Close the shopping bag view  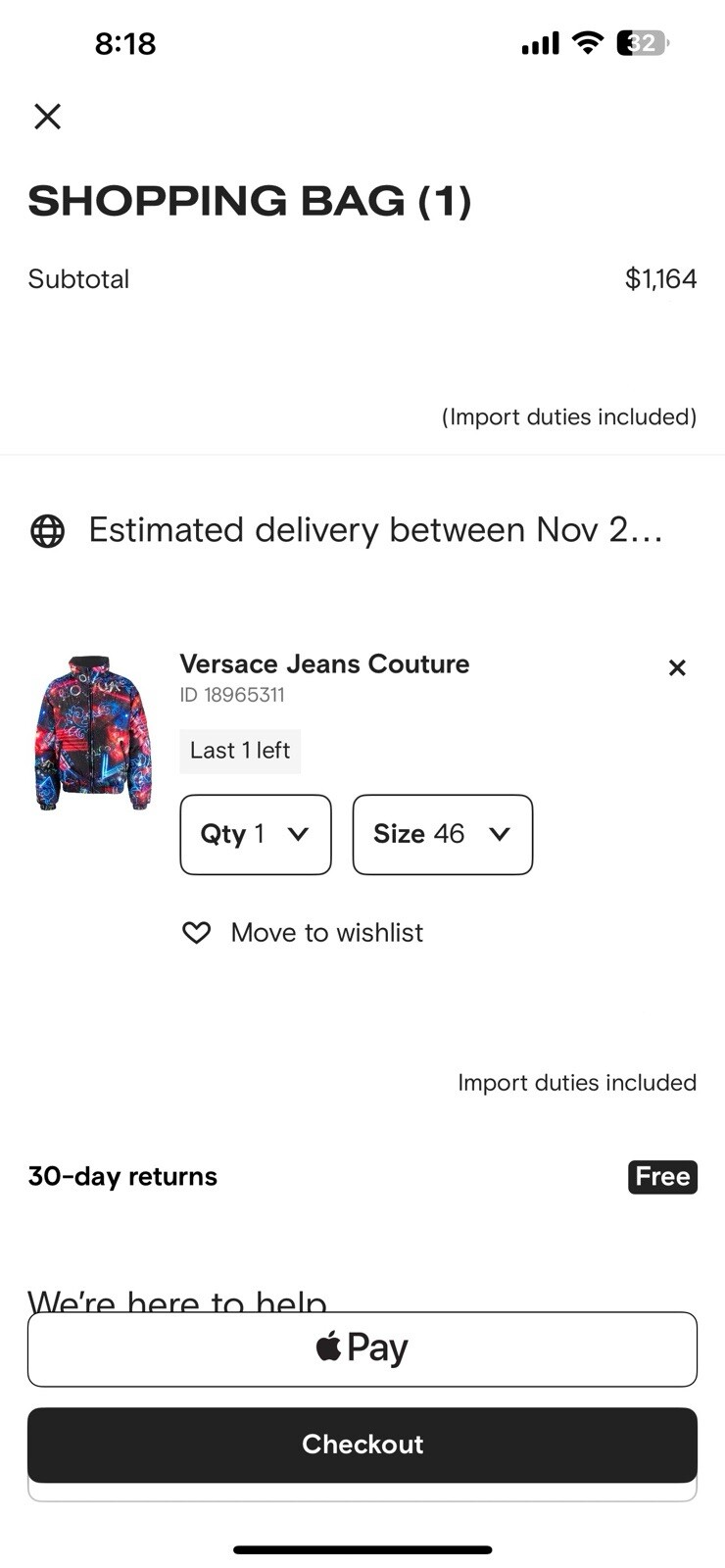pyautogui.click(x=47, y=117)
